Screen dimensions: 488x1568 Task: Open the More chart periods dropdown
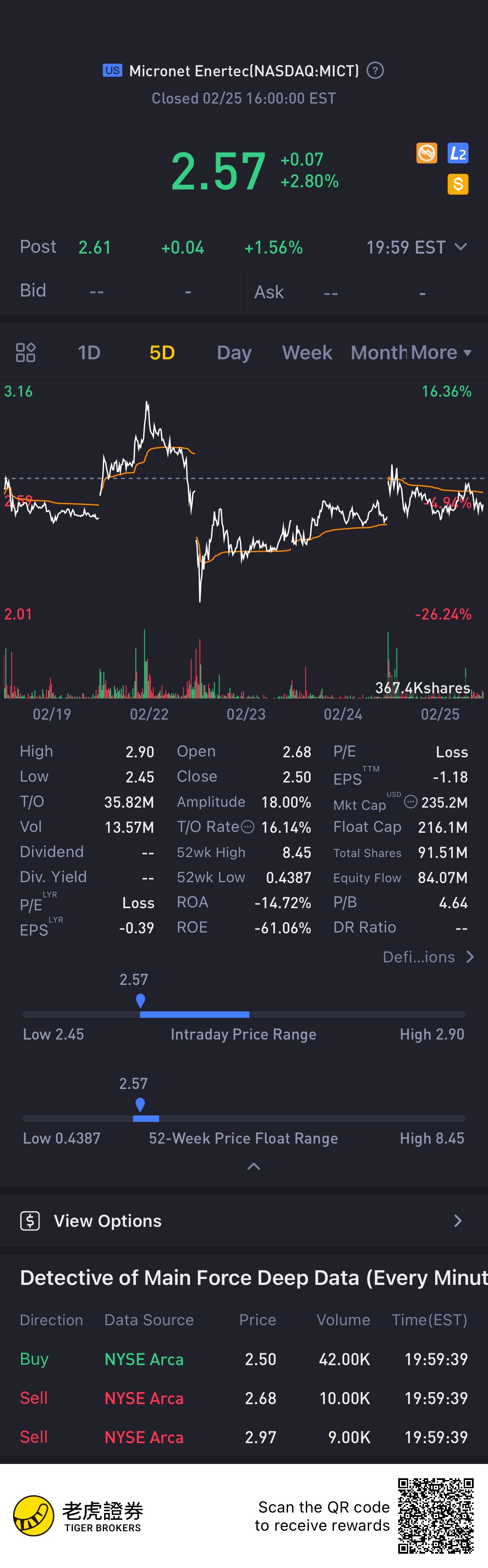(441, 352)
